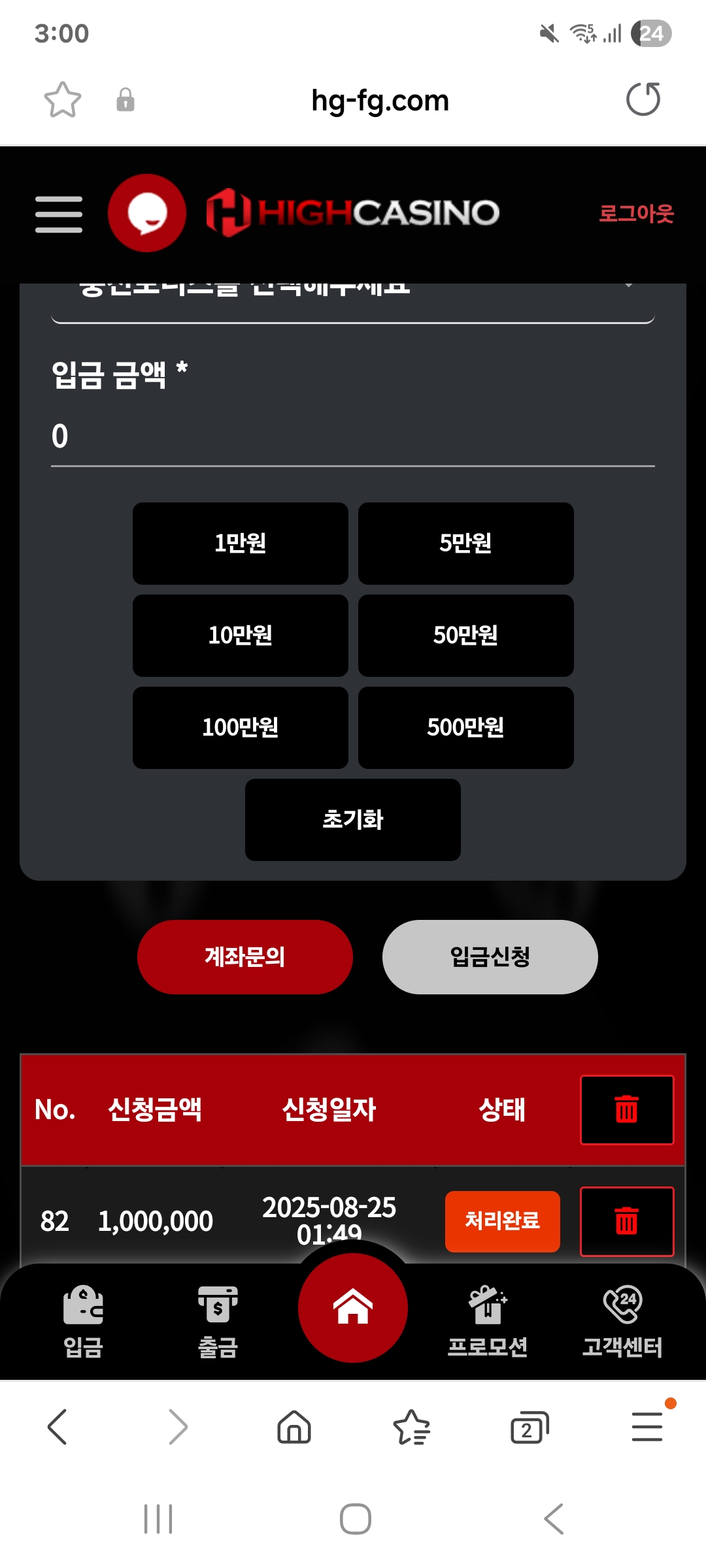Reset the amount with 초기화

point(353,819)
